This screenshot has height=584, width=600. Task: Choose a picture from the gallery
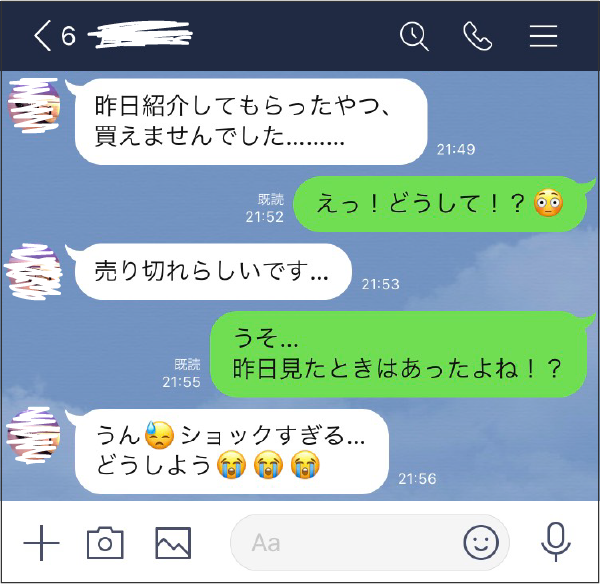tap(173, 543)
